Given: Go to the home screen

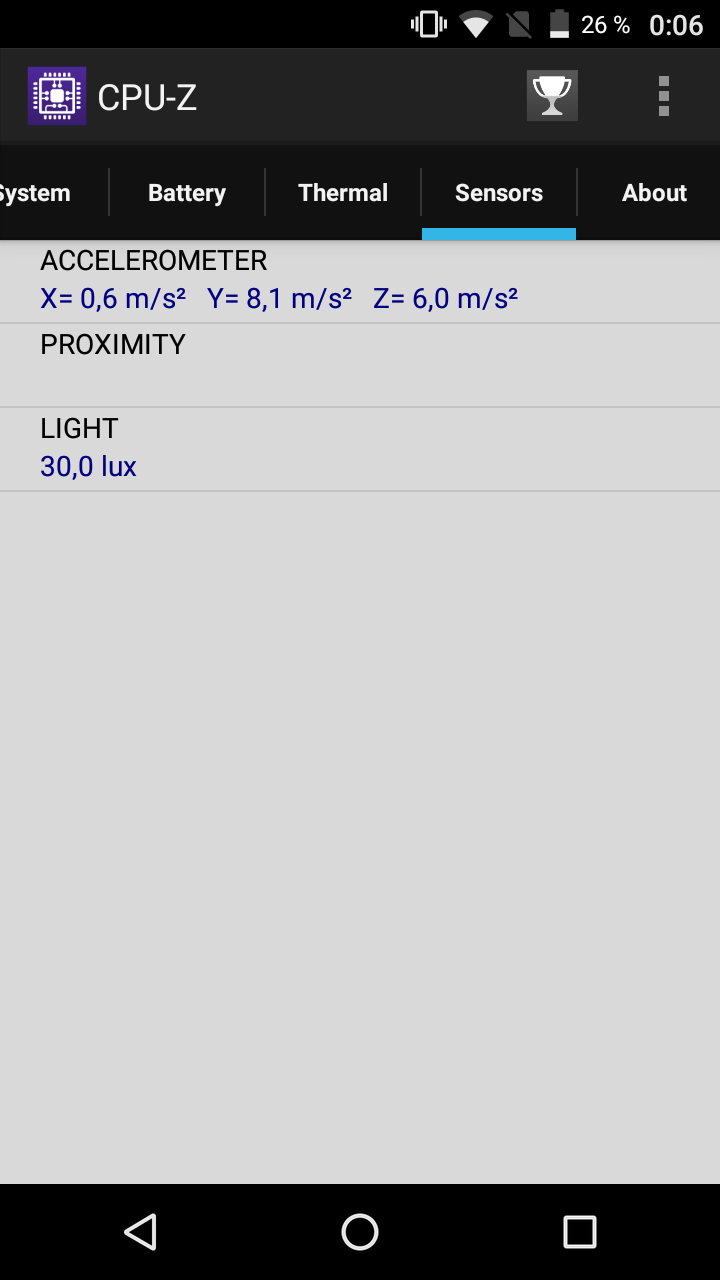Looking at the screenshot, I should coord(360,1232).
